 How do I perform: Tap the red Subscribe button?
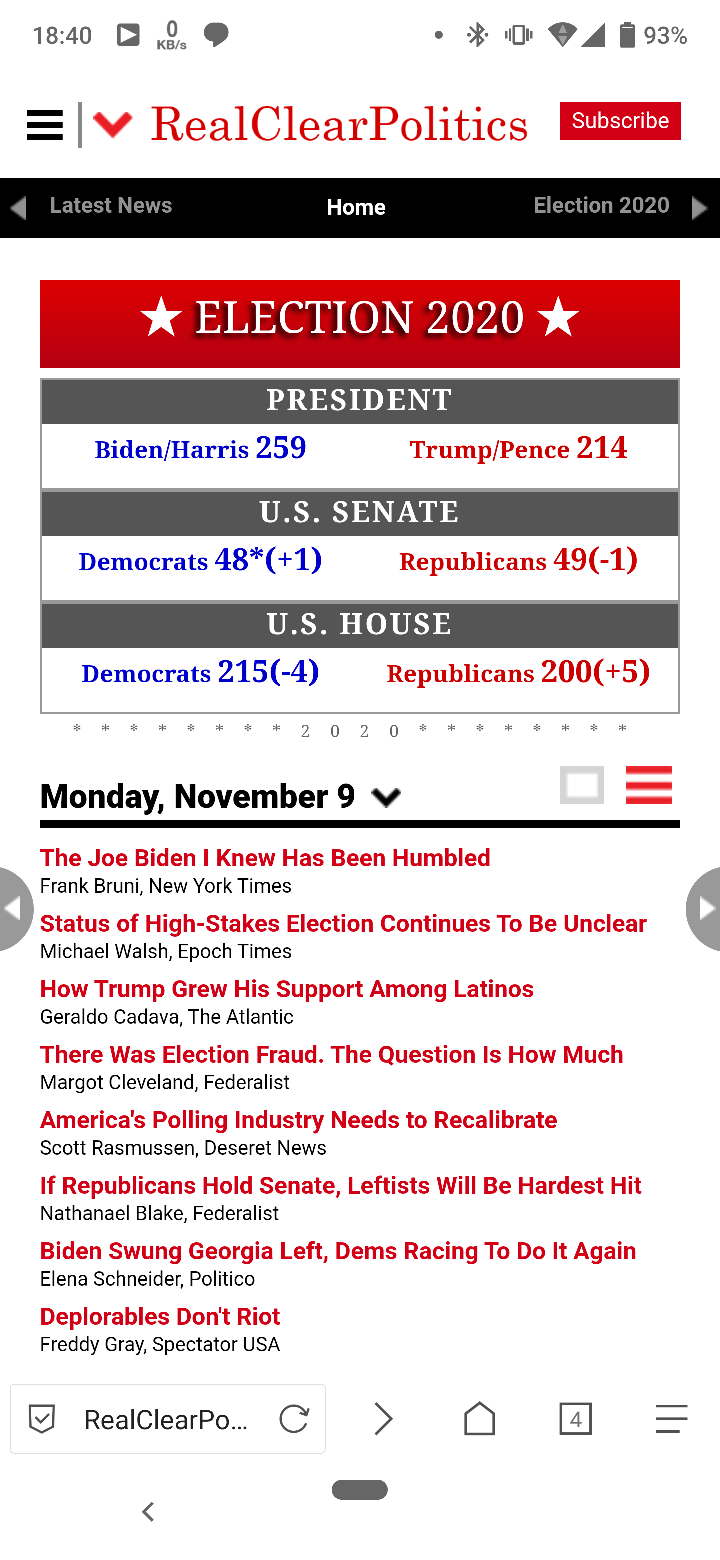point(620,121)
